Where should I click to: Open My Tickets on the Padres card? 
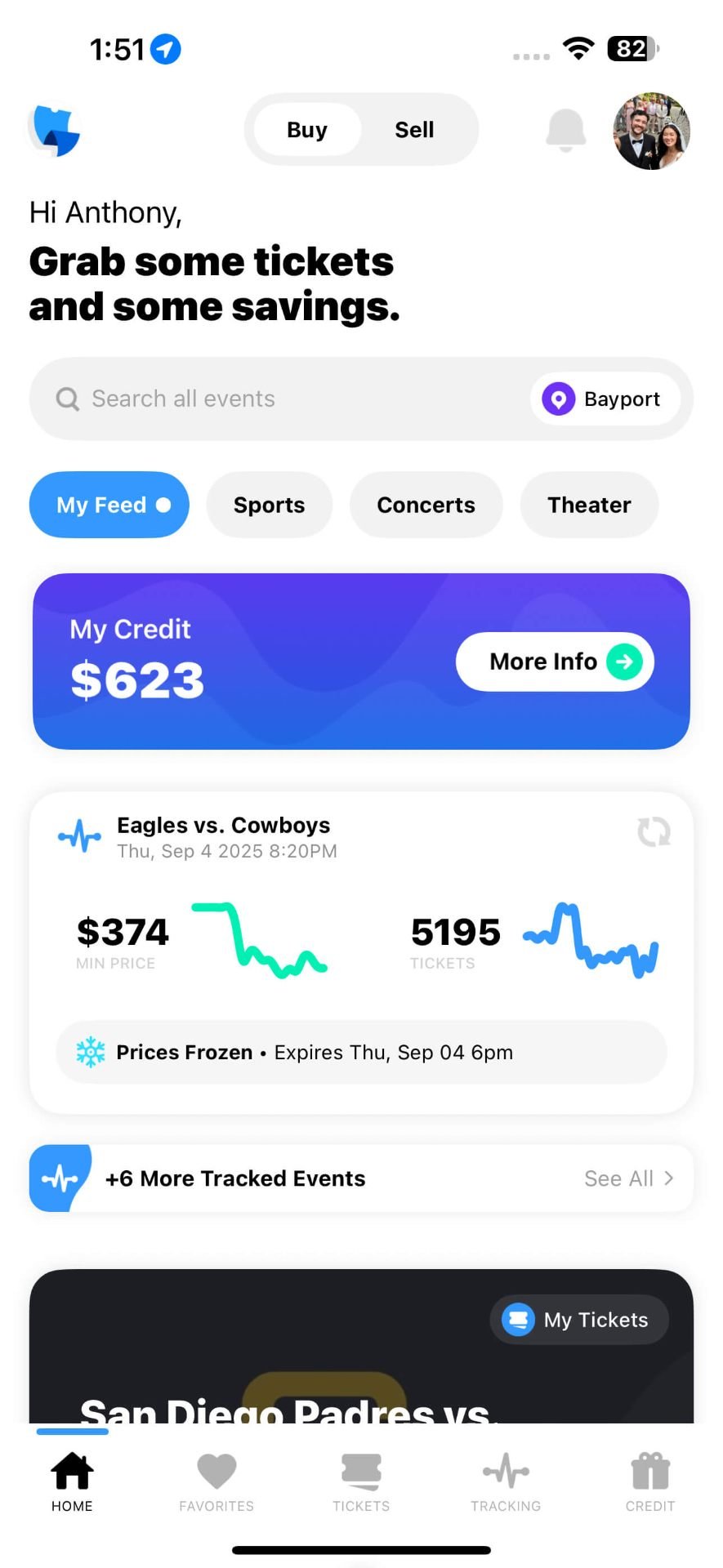[578, 1320]
